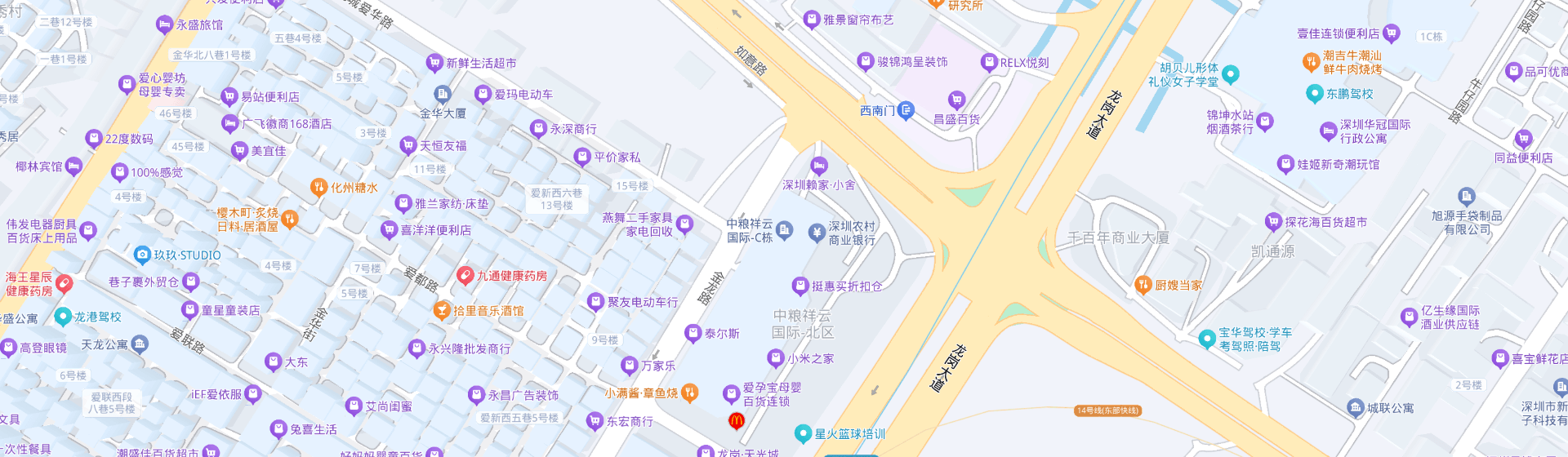This screenshot has height=457, width=1568.
Task: Tap the 化州糖水 restaurant marker
Action: click(318, 188)
